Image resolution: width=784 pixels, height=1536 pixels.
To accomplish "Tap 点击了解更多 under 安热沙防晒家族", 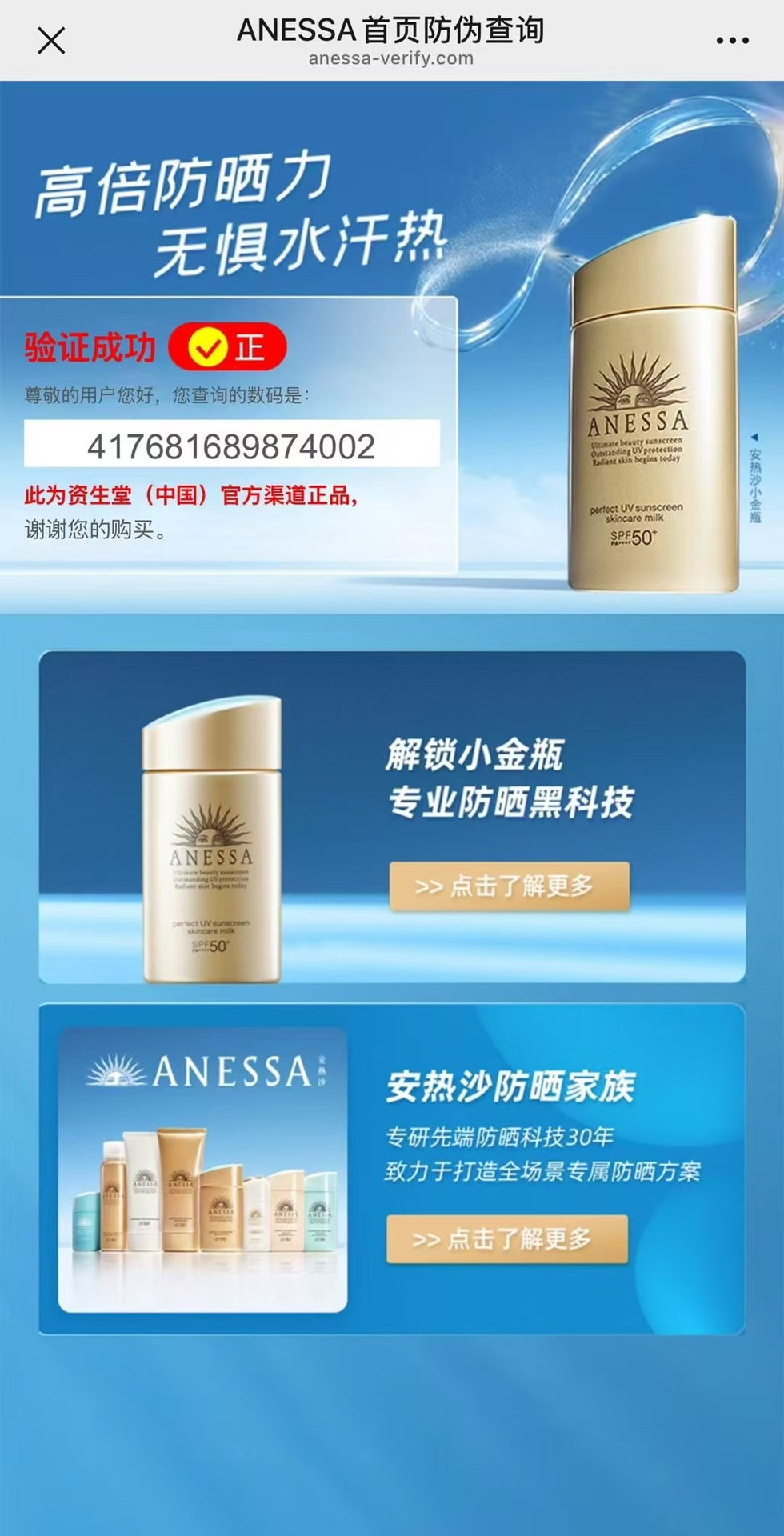I will click(507, 1239).
